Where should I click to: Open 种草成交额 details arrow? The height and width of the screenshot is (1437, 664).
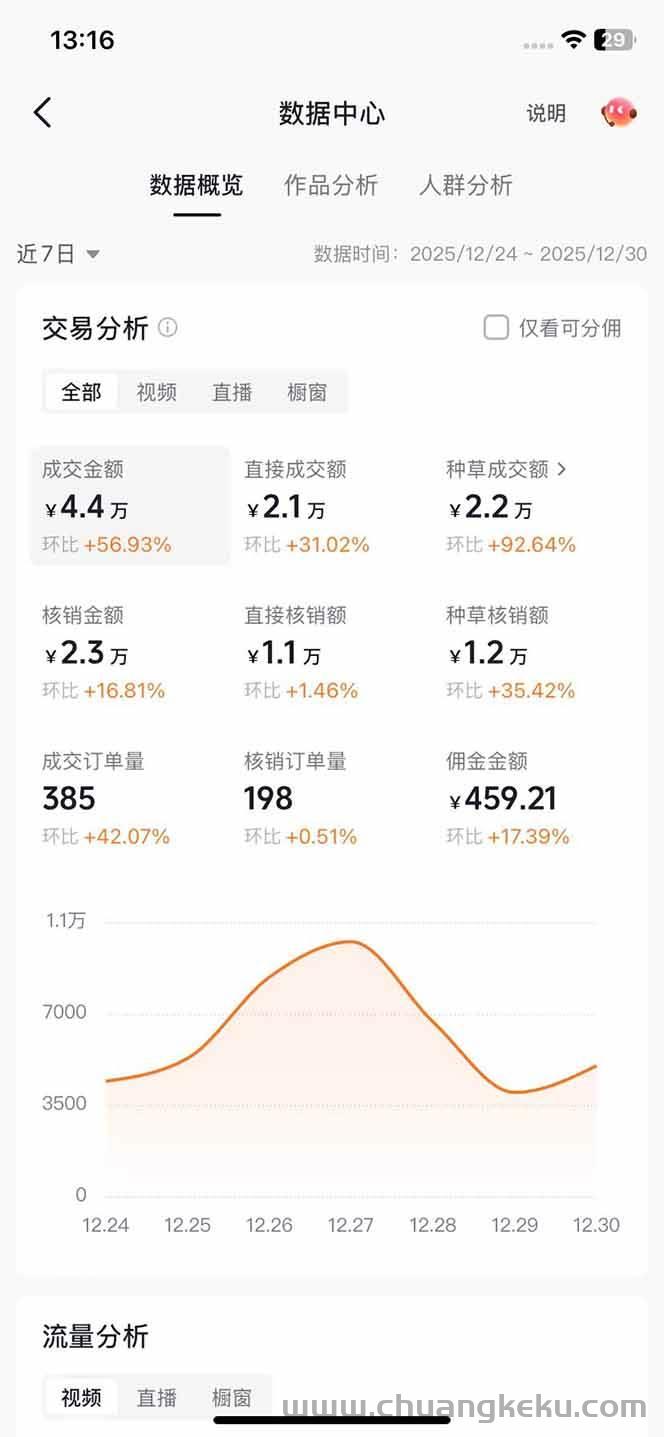coord(562,468)
